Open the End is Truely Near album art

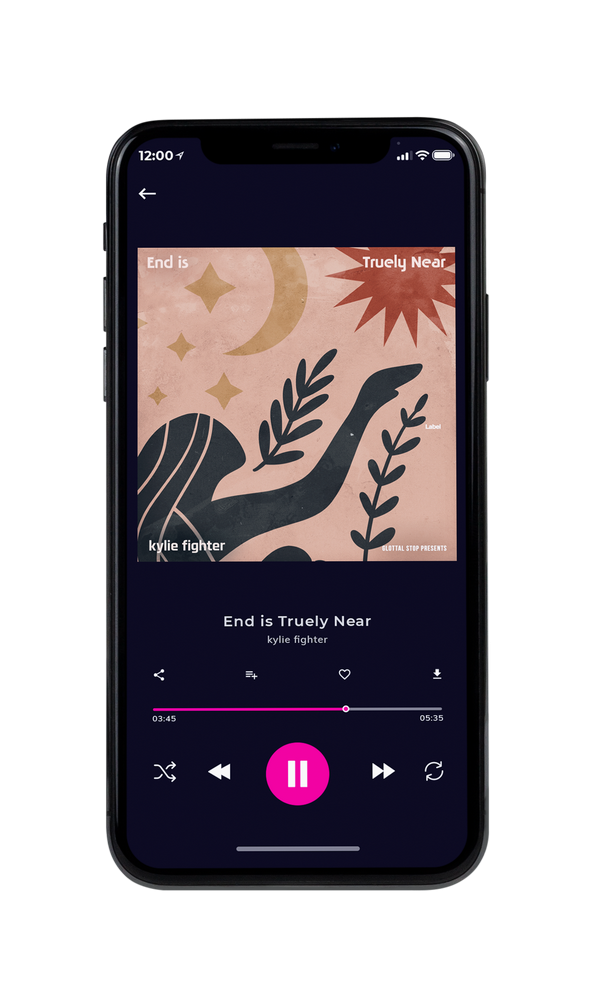[296, 404]
